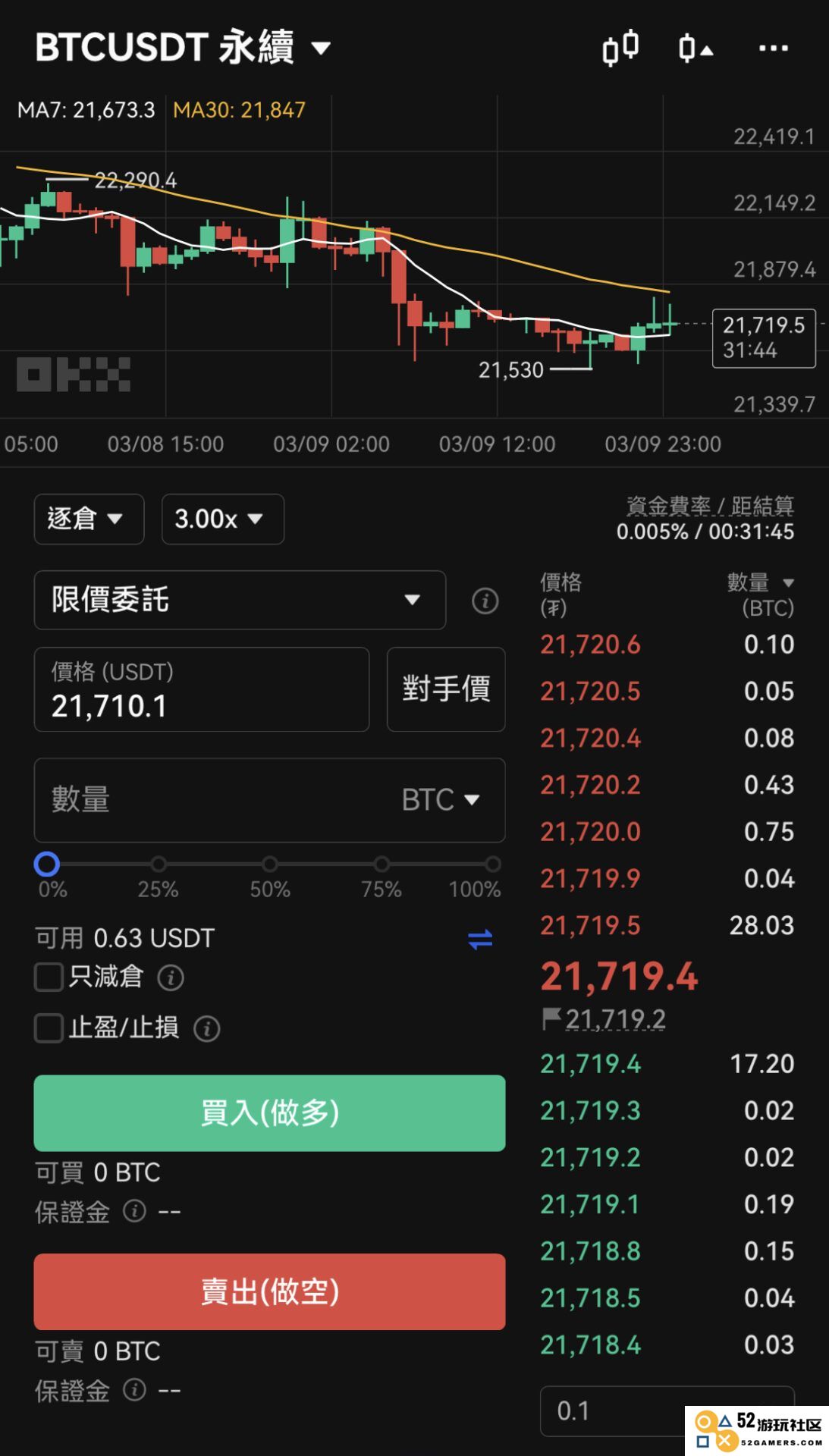Open the chart indicator settings icon
Screen dimensions: 829x1456
696,48
